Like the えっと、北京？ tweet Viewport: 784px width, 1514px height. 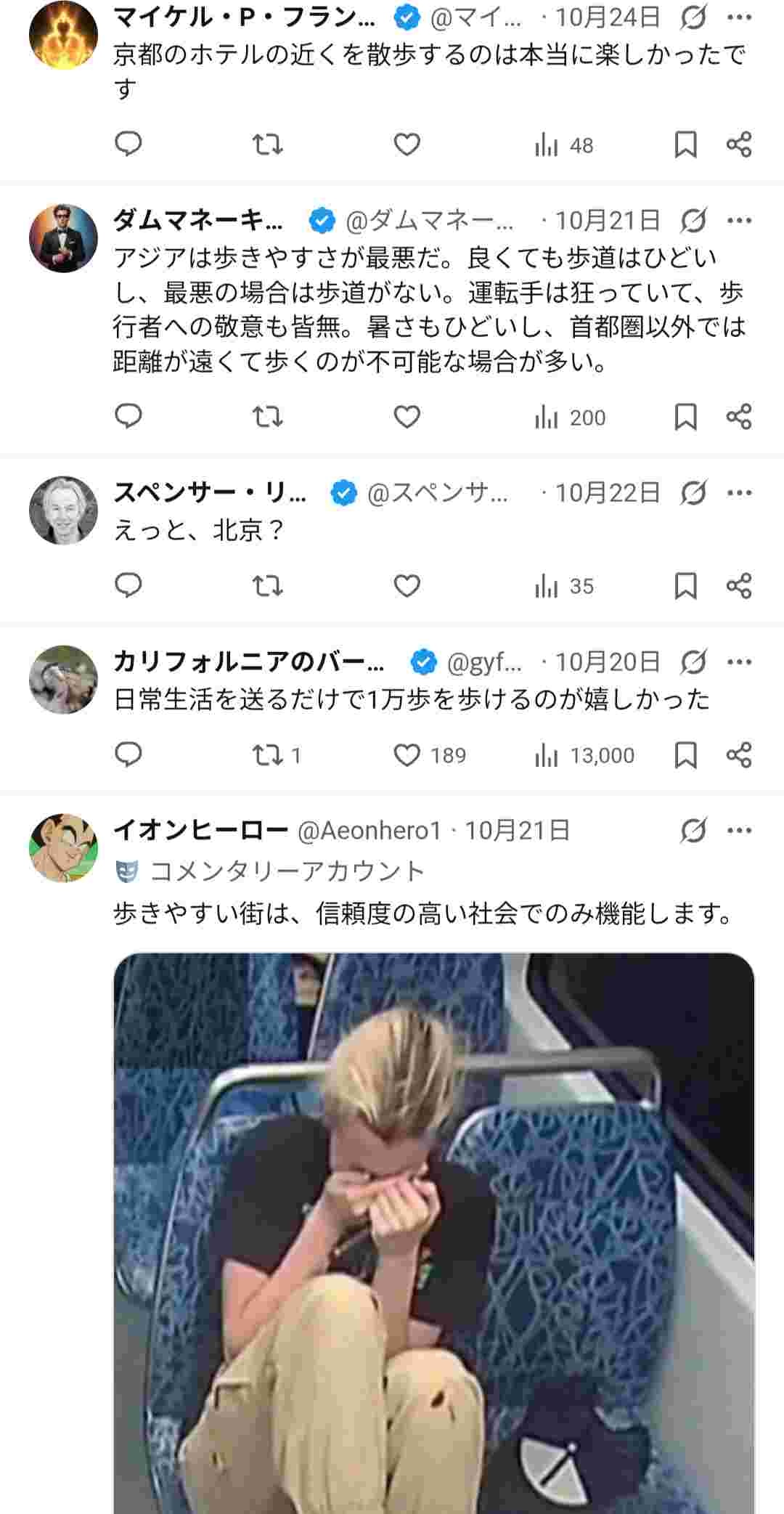407,586
